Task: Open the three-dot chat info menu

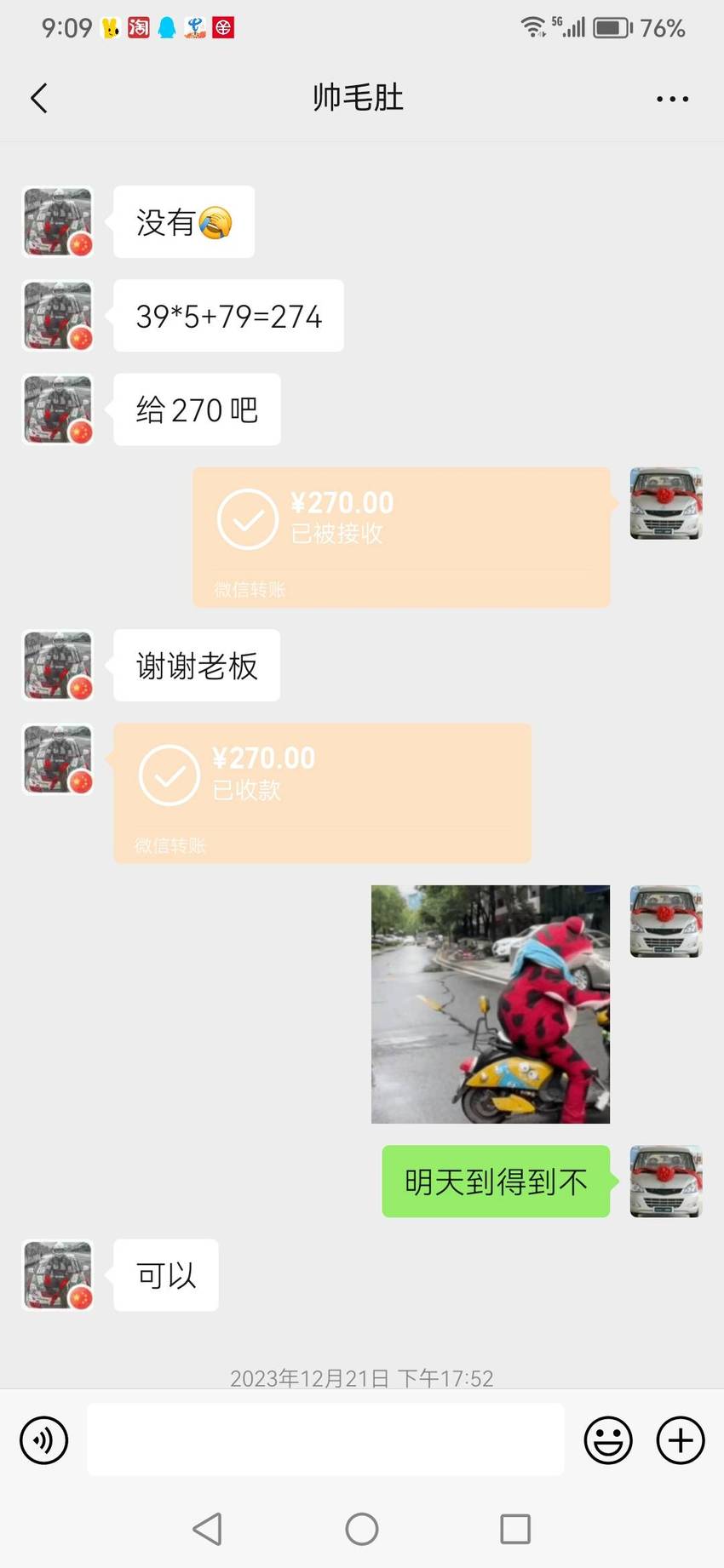Action: click(672, 100)
